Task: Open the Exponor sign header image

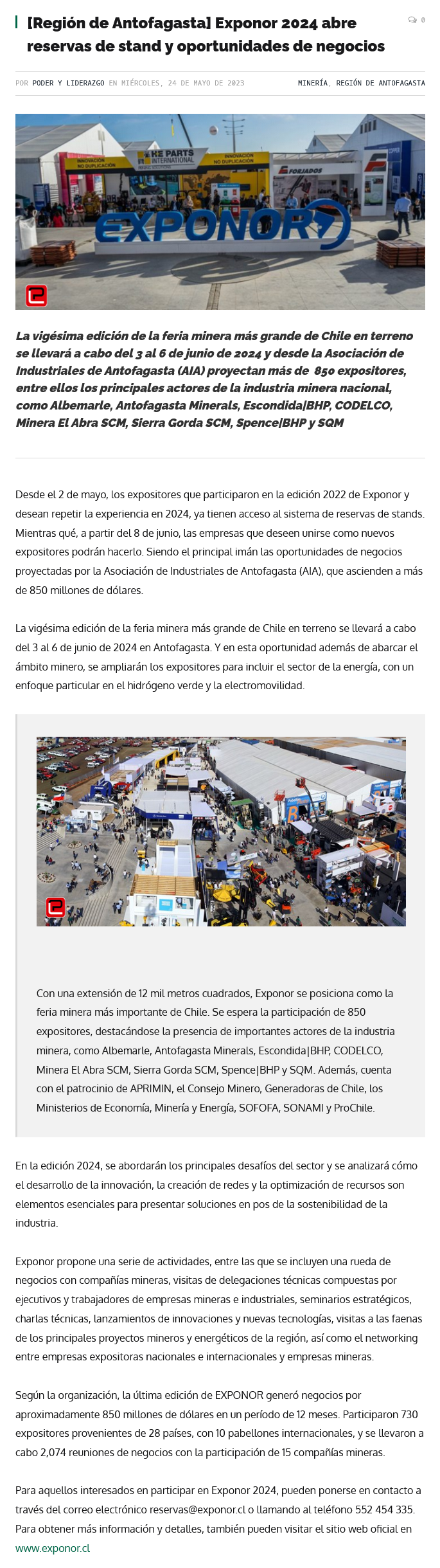Action: point(220,212)
